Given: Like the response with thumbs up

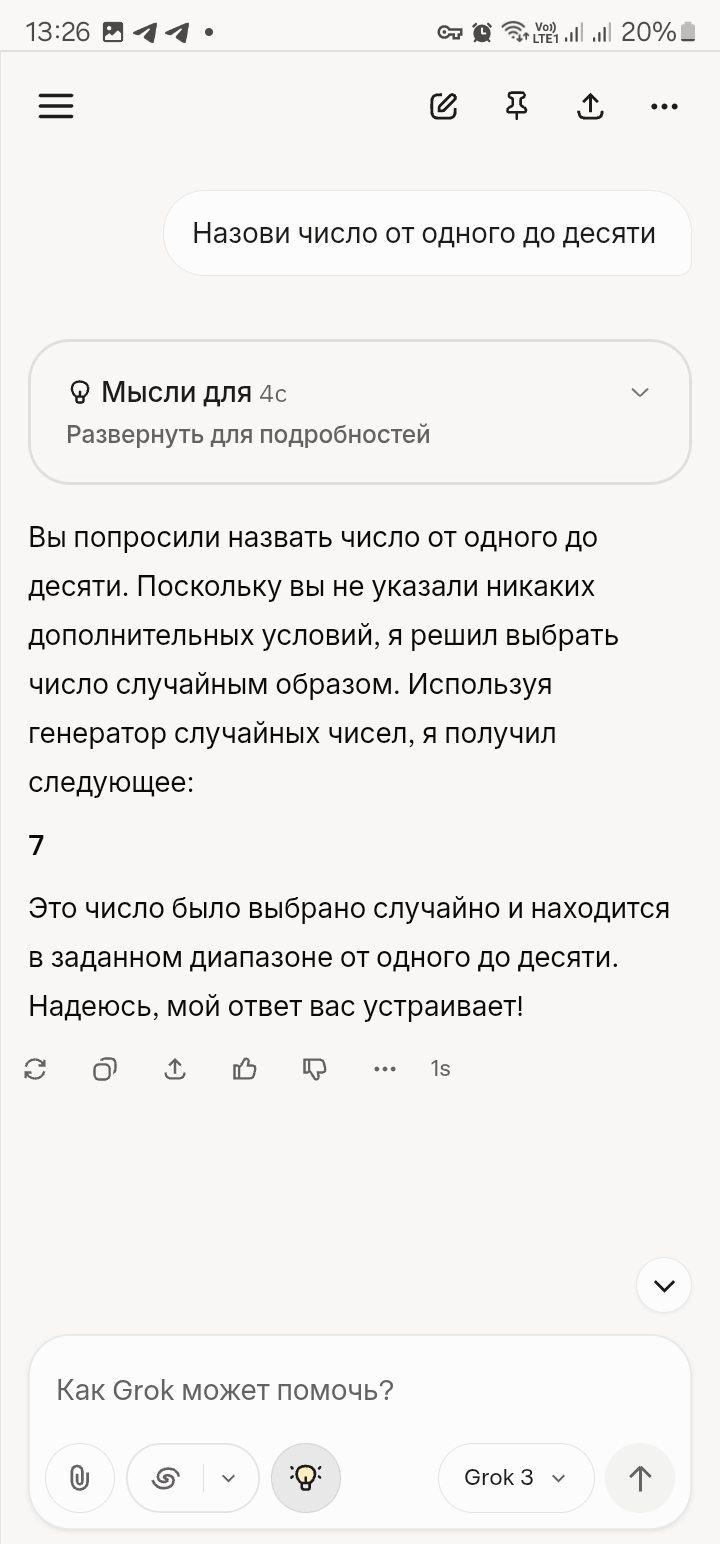Looking at the screenshot, I should click(245, 1069).
